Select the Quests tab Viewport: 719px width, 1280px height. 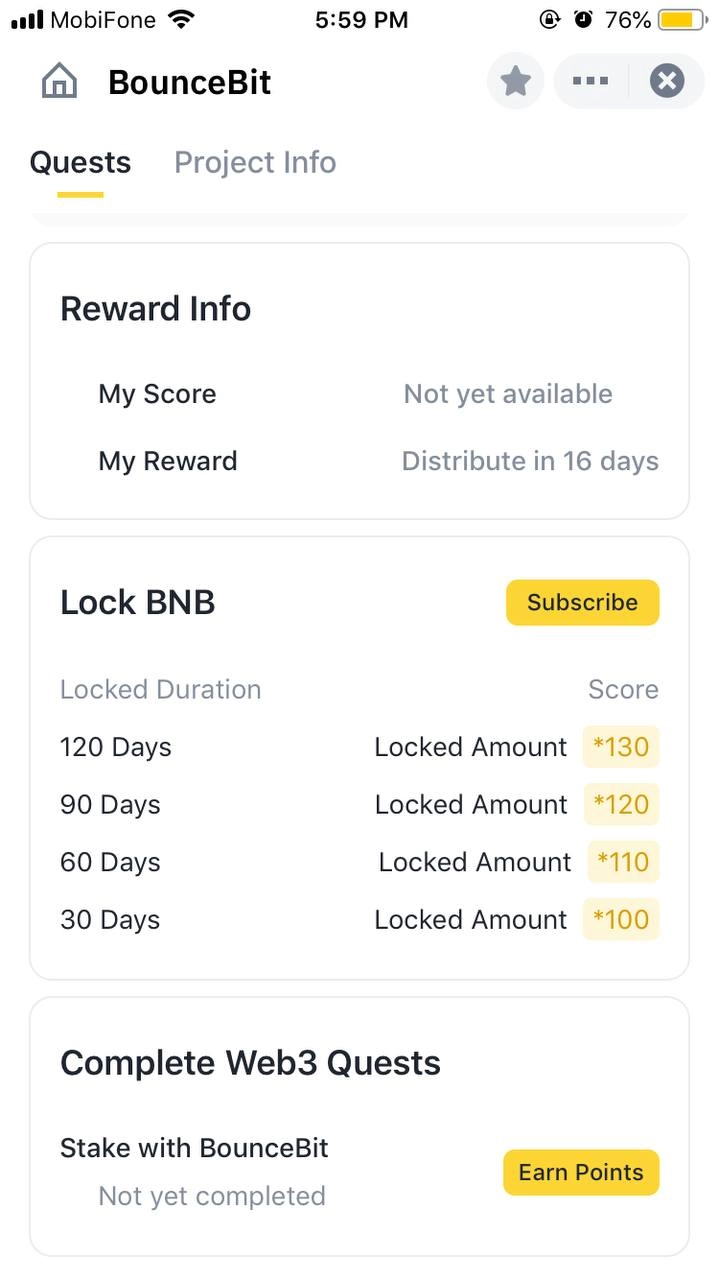coord(80,162)
